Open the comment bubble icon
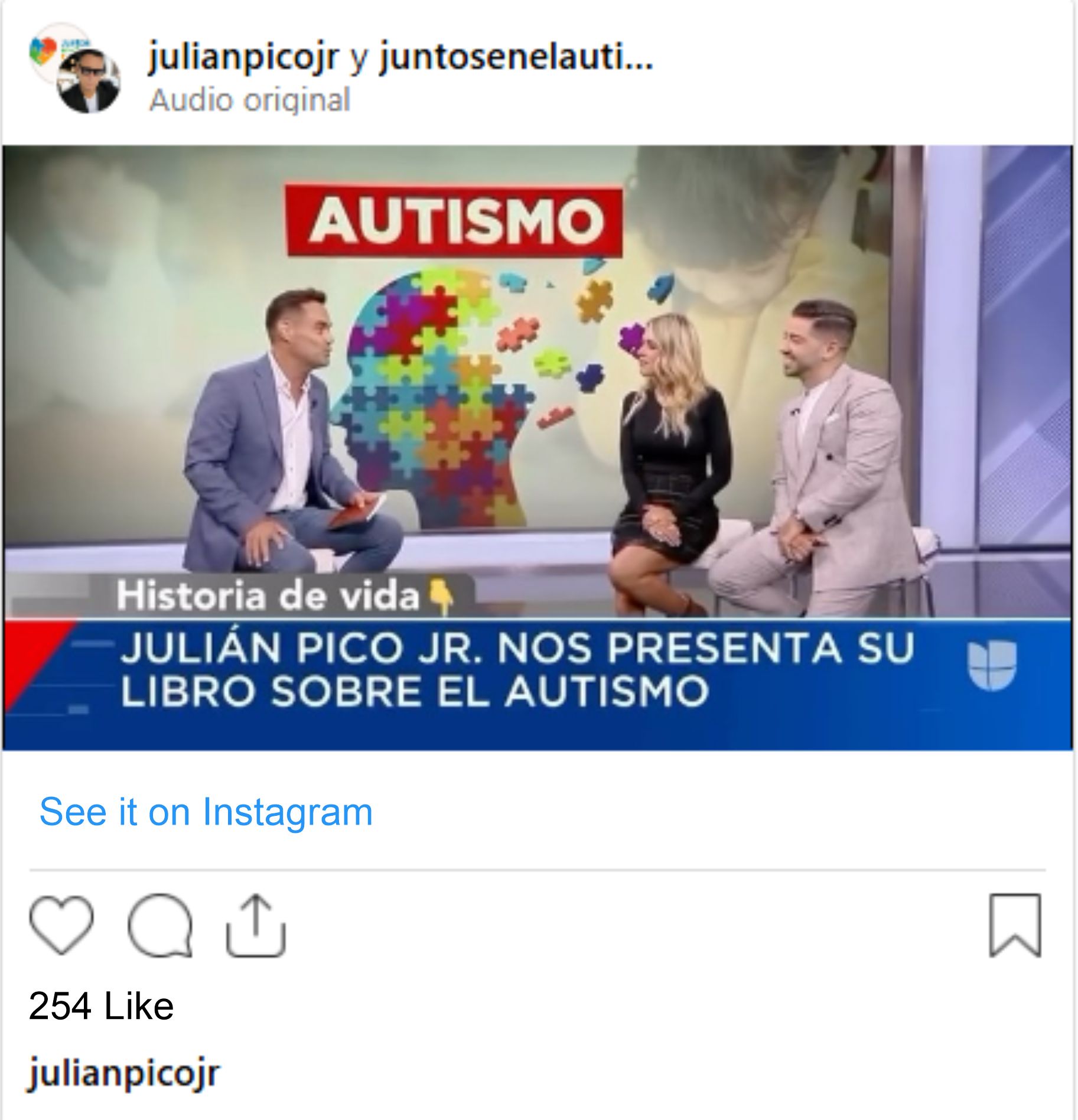Screen dimensions: 1078x1120 coord(159,926)
